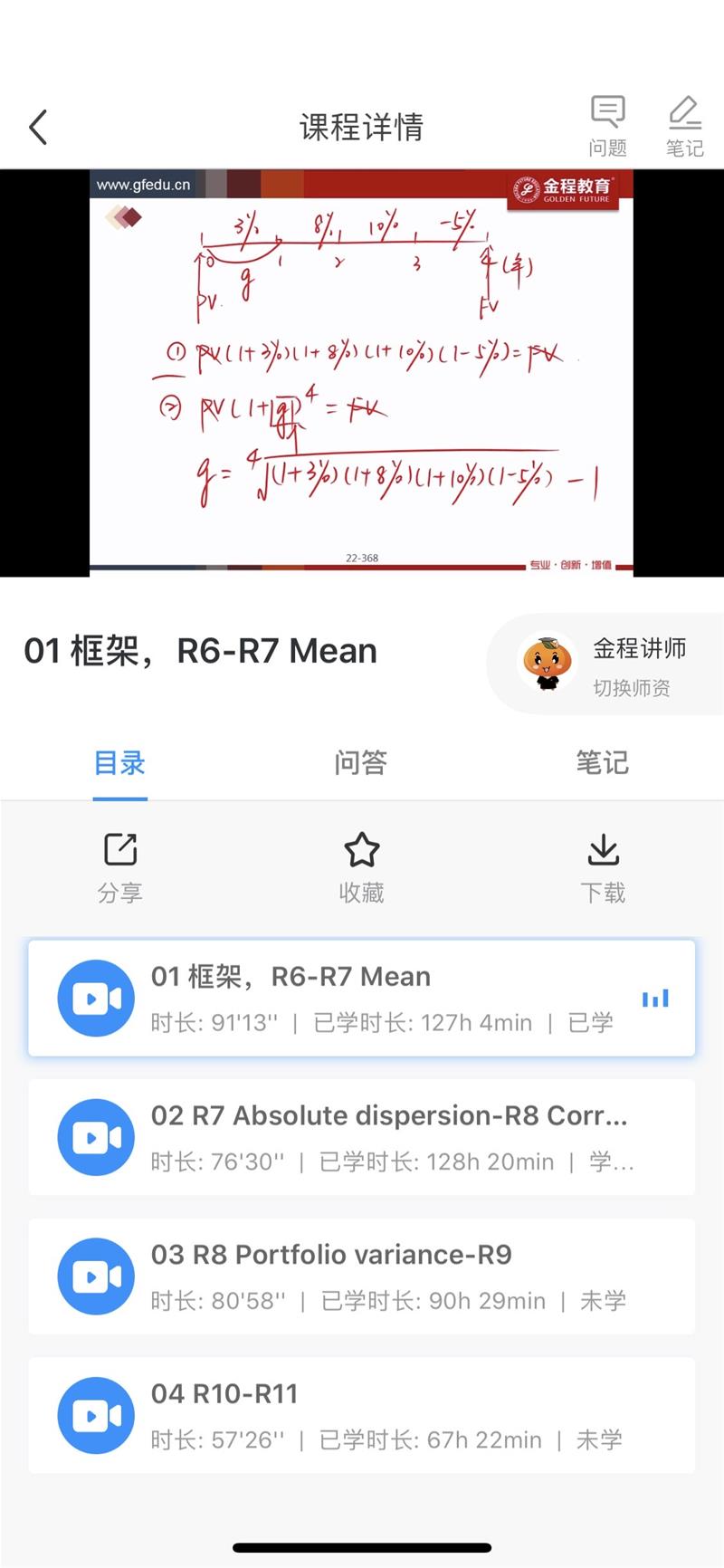Go back from the course details
The image size is (724, 1568).
pos(38,128)
